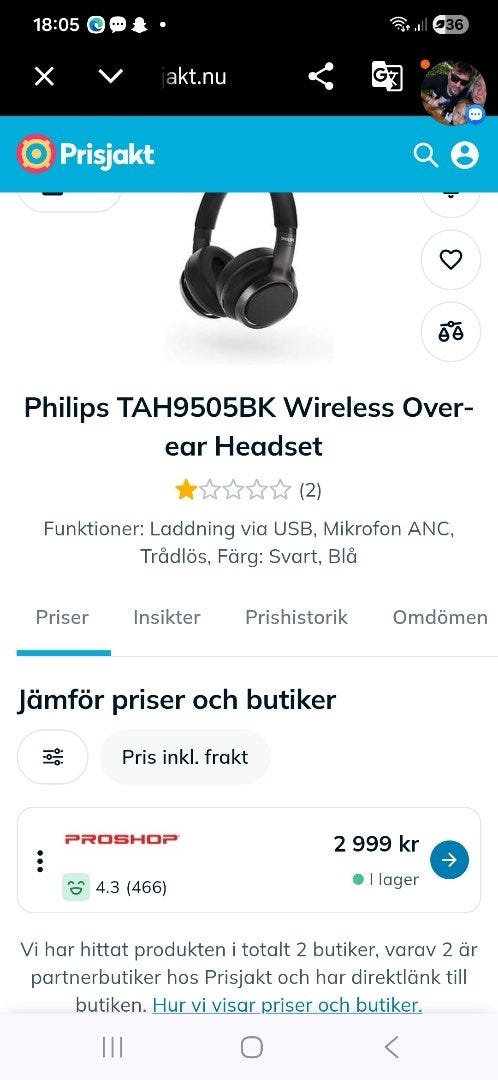Switch to the Omdömen tab
This screenshot has width=498, height=1080.
click(x=440, y=617)
